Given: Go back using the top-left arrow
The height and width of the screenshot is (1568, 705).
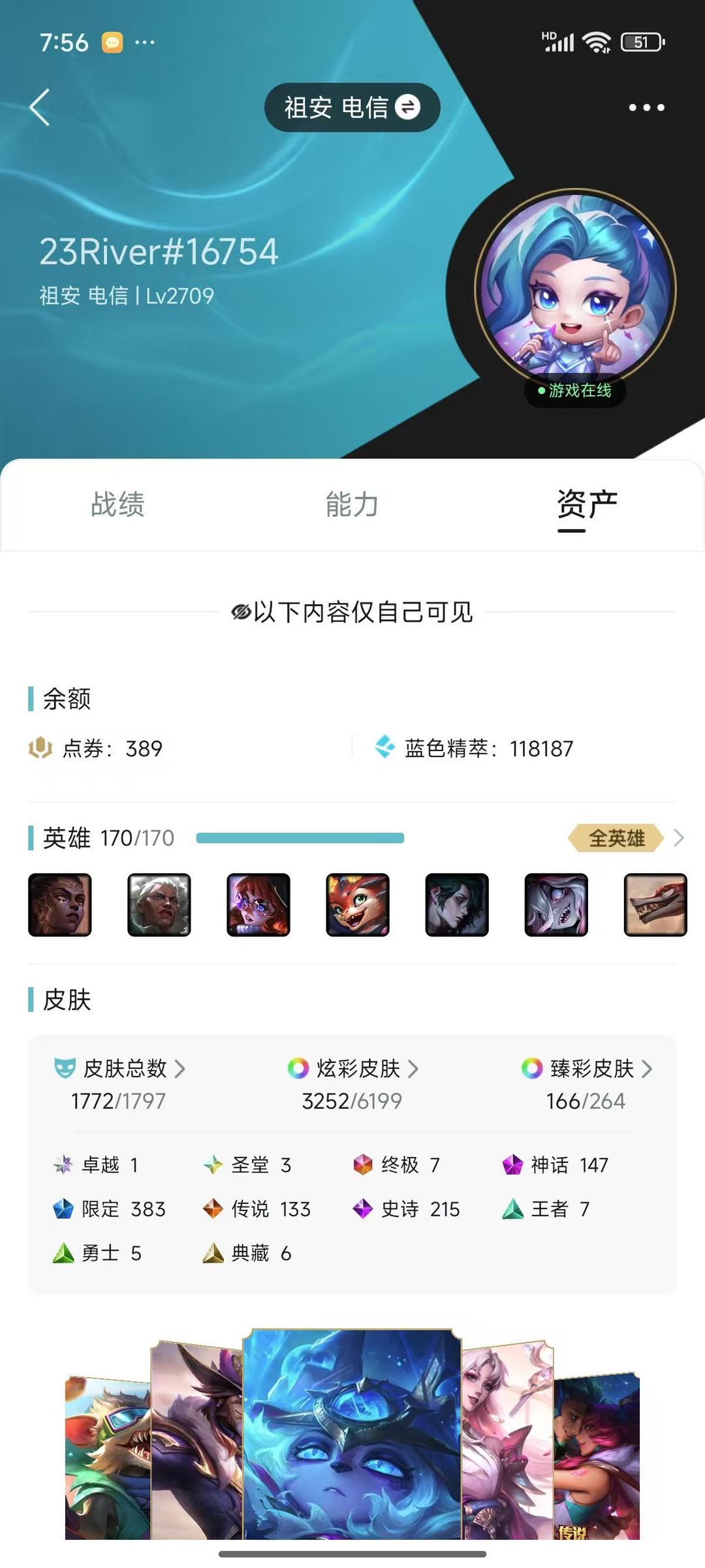Looking at the screenshot, I should 40,108.
